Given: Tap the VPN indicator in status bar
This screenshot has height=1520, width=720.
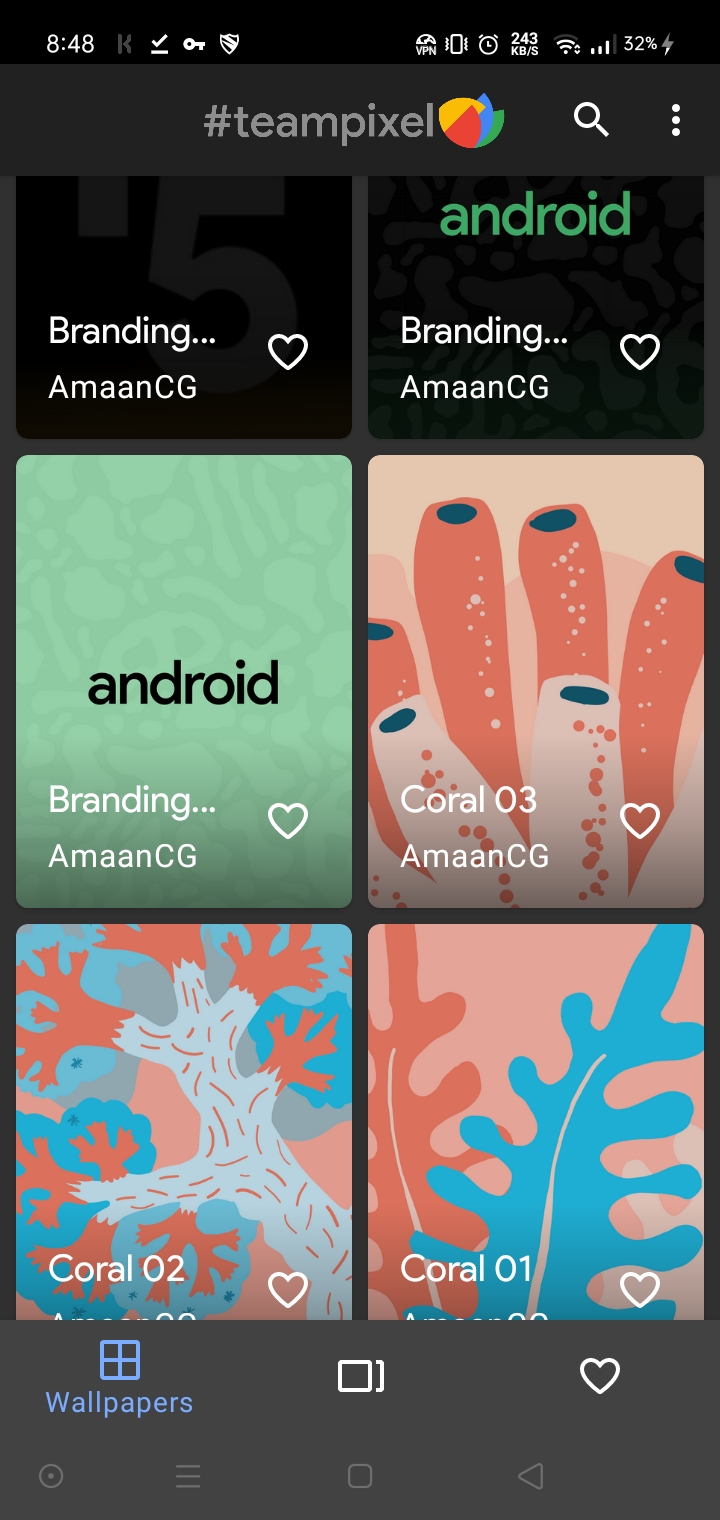Looking at the screenshot, I should [x=424, y=45].
